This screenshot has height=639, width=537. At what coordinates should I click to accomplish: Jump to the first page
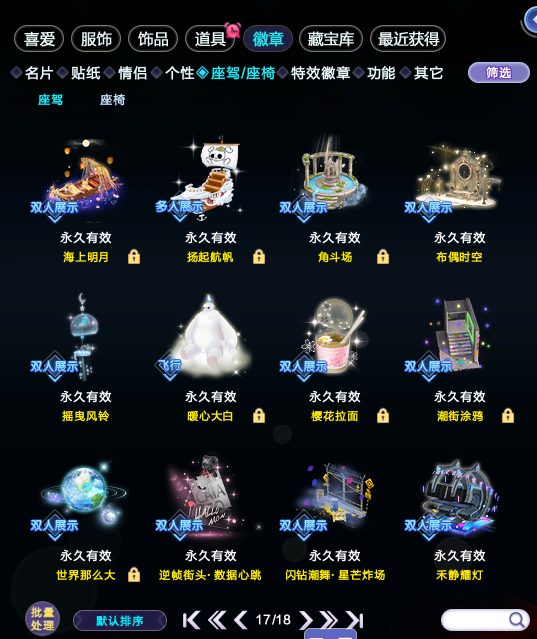click(191, 620)
